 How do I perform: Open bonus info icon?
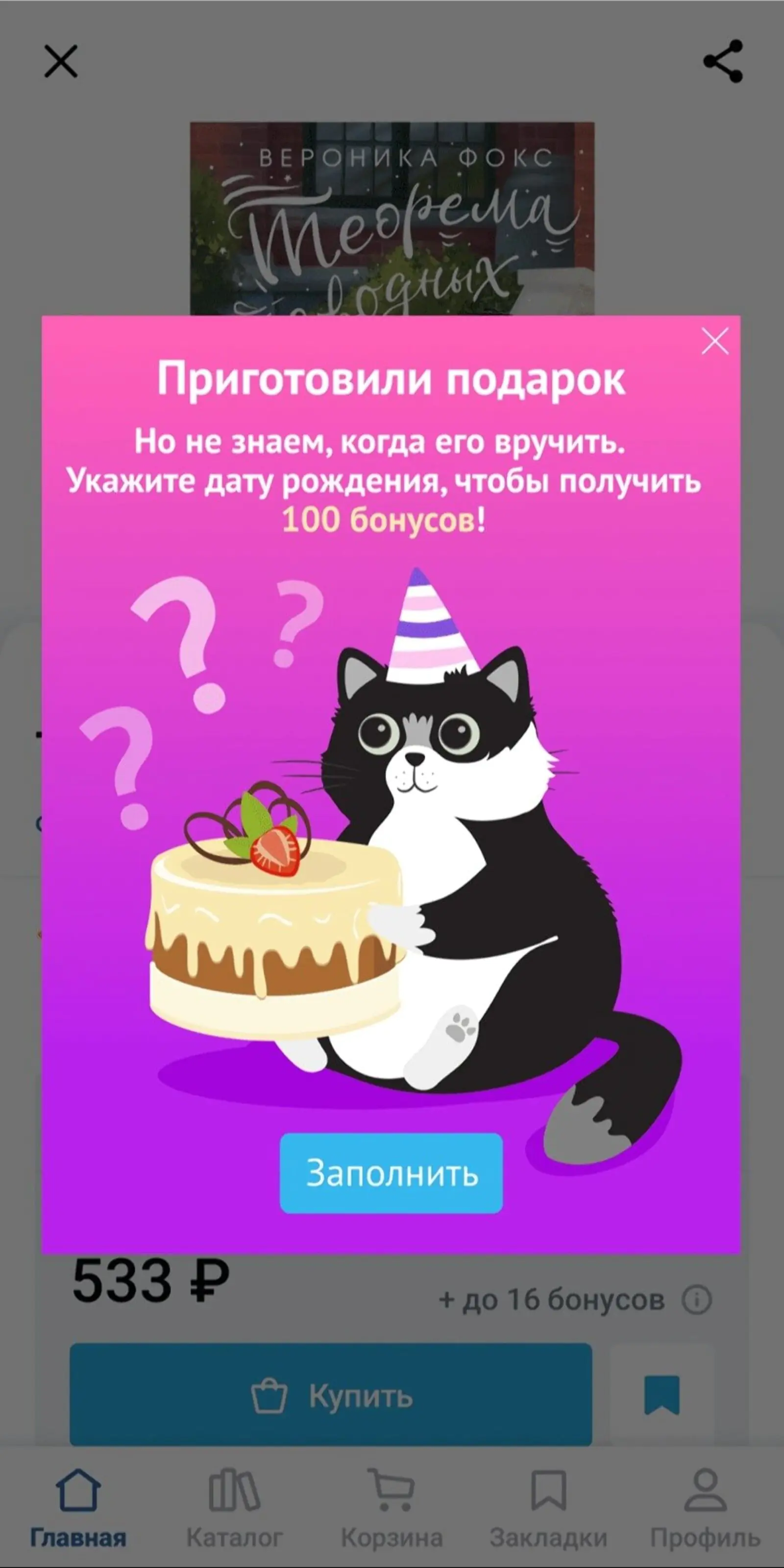coord(696,1300)
